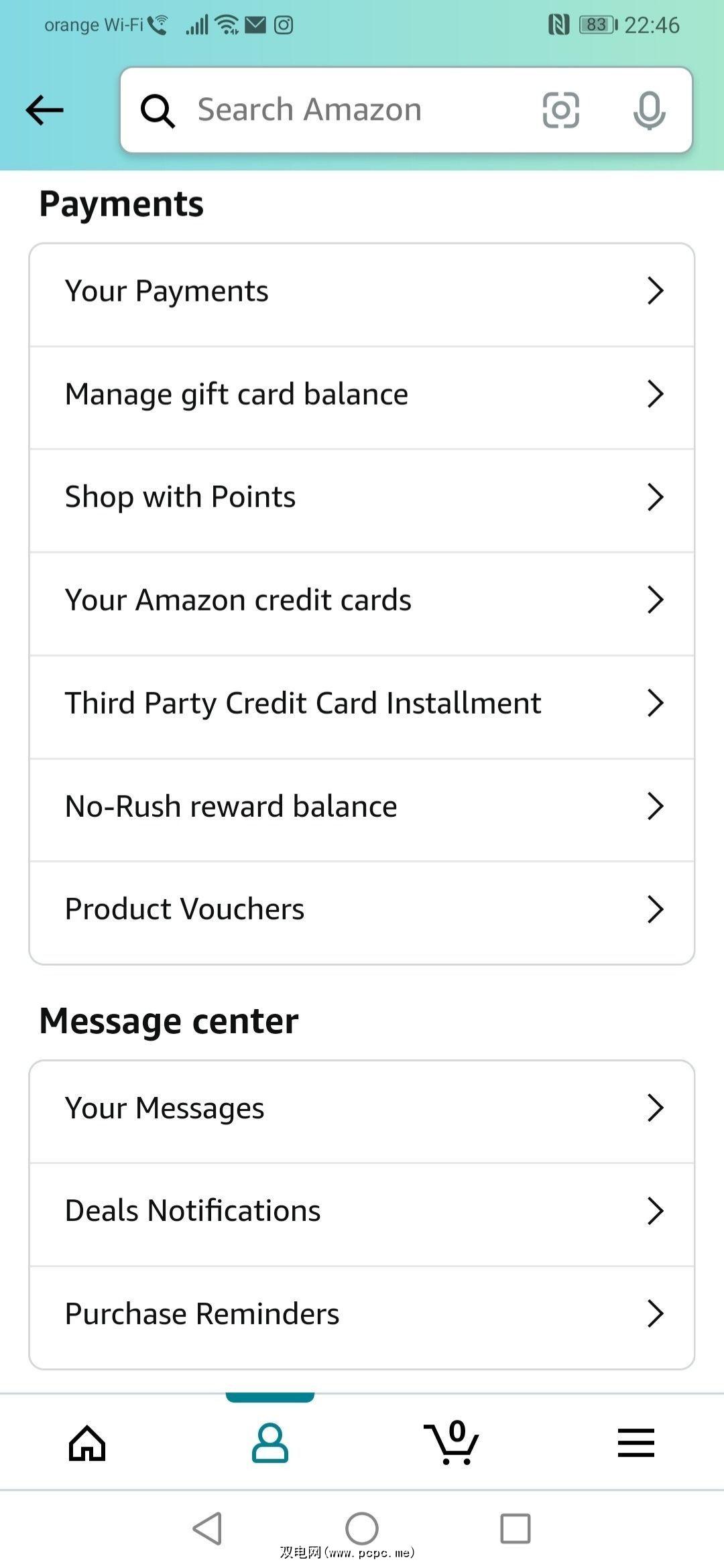Show recent apps via system square

click(515, 1528)
